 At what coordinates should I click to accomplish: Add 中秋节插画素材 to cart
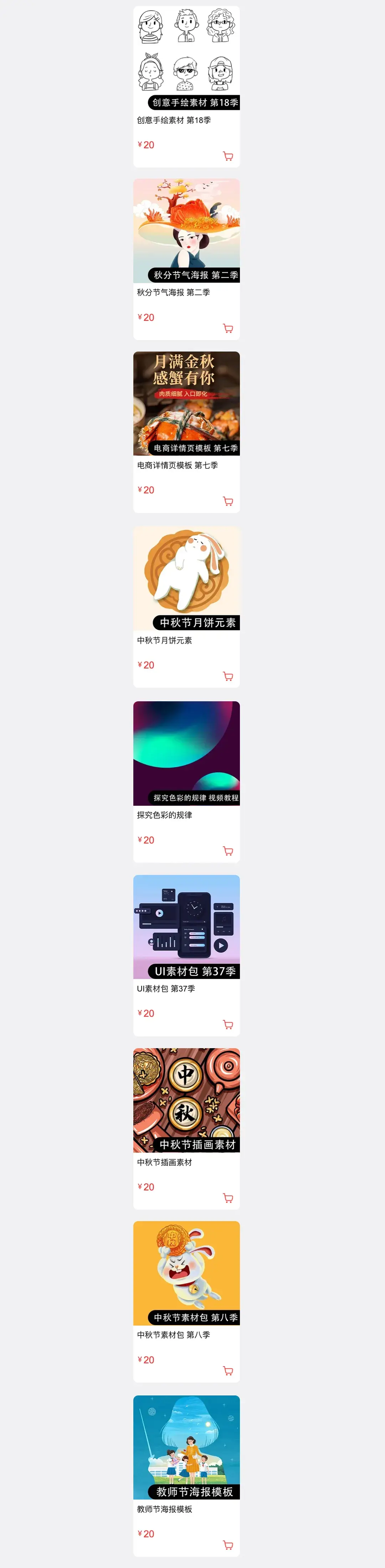click(228, 1198)
